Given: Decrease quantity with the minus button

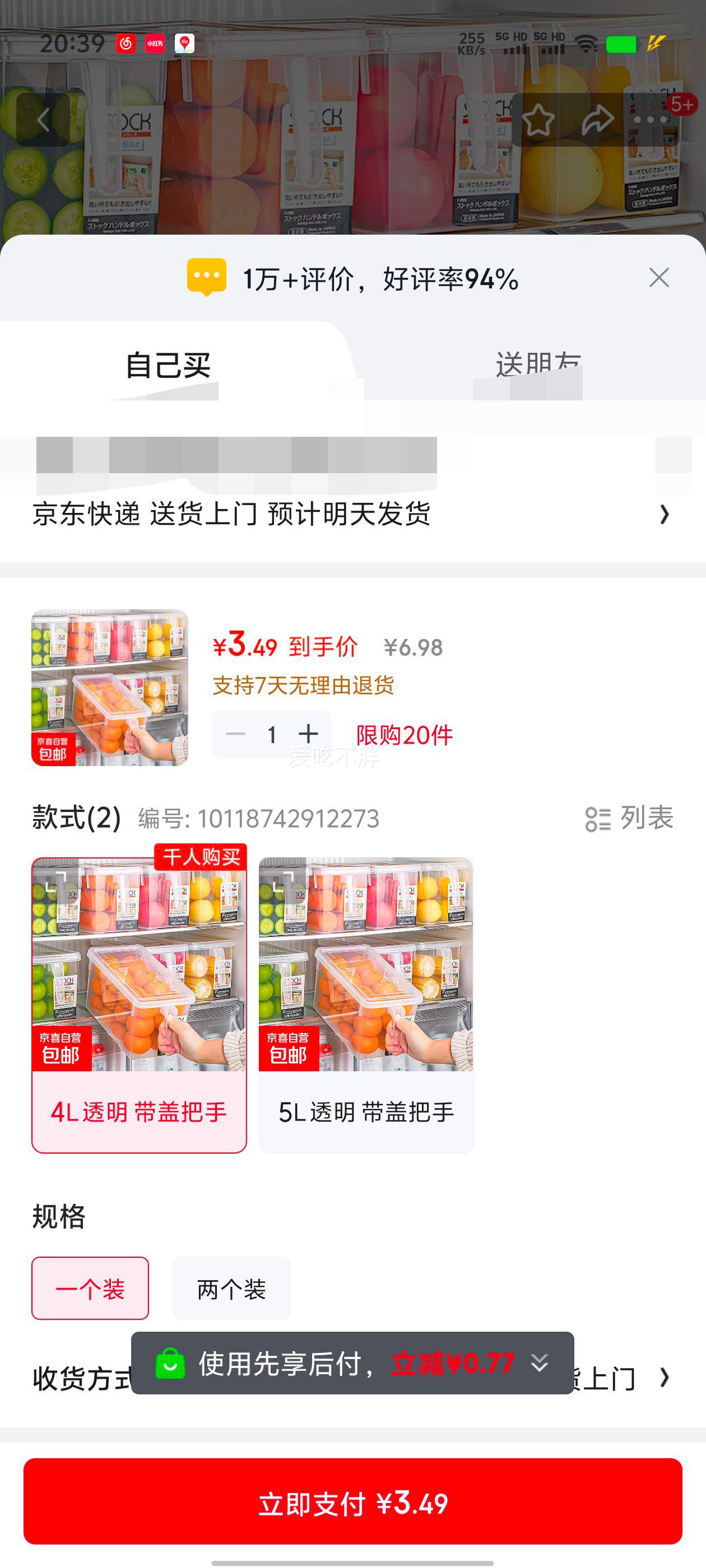Looking at the screenshot, I should pos(235,734).
